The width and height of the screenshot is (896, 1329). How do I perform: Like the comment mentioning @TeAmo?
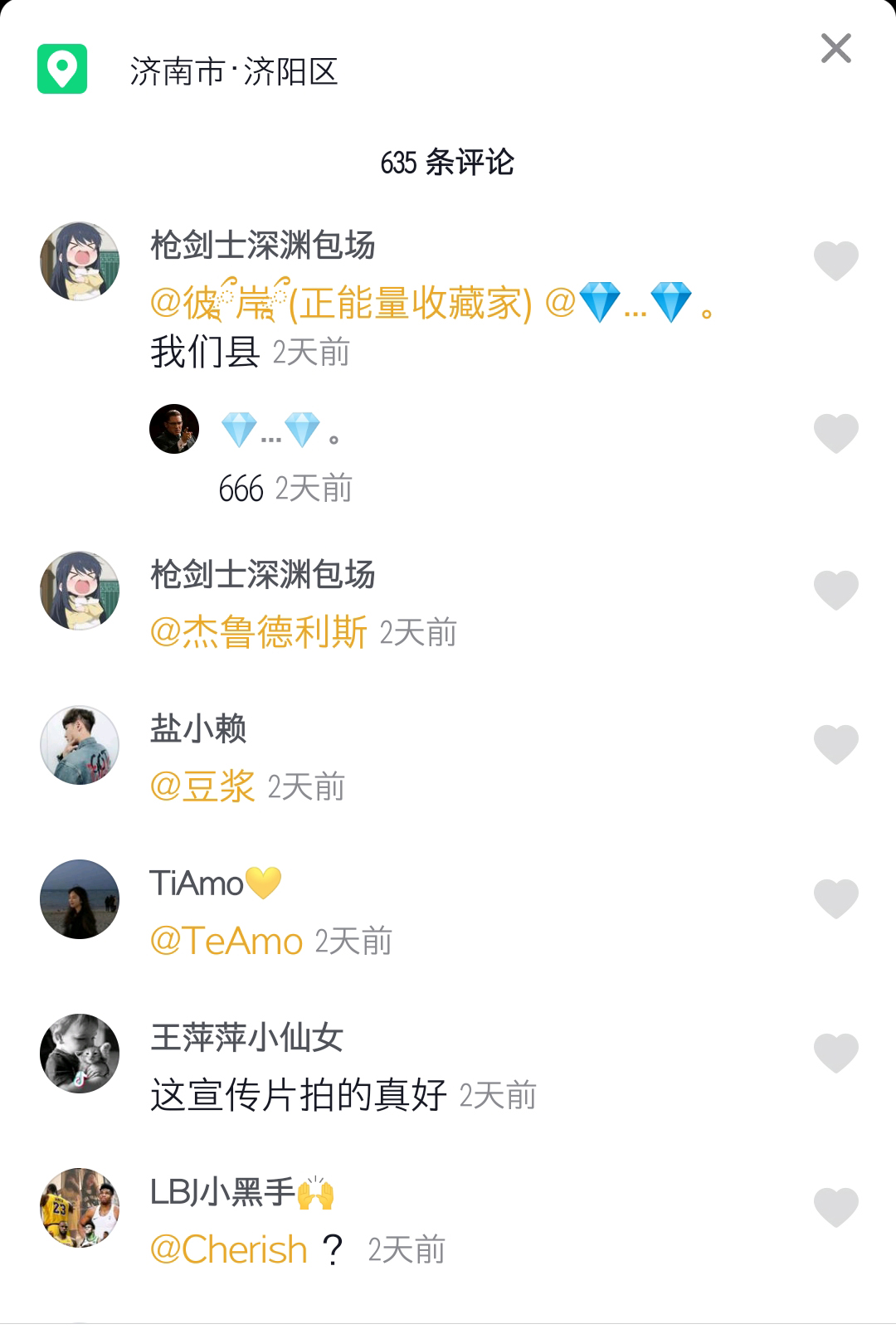click(x=835, y=898)
